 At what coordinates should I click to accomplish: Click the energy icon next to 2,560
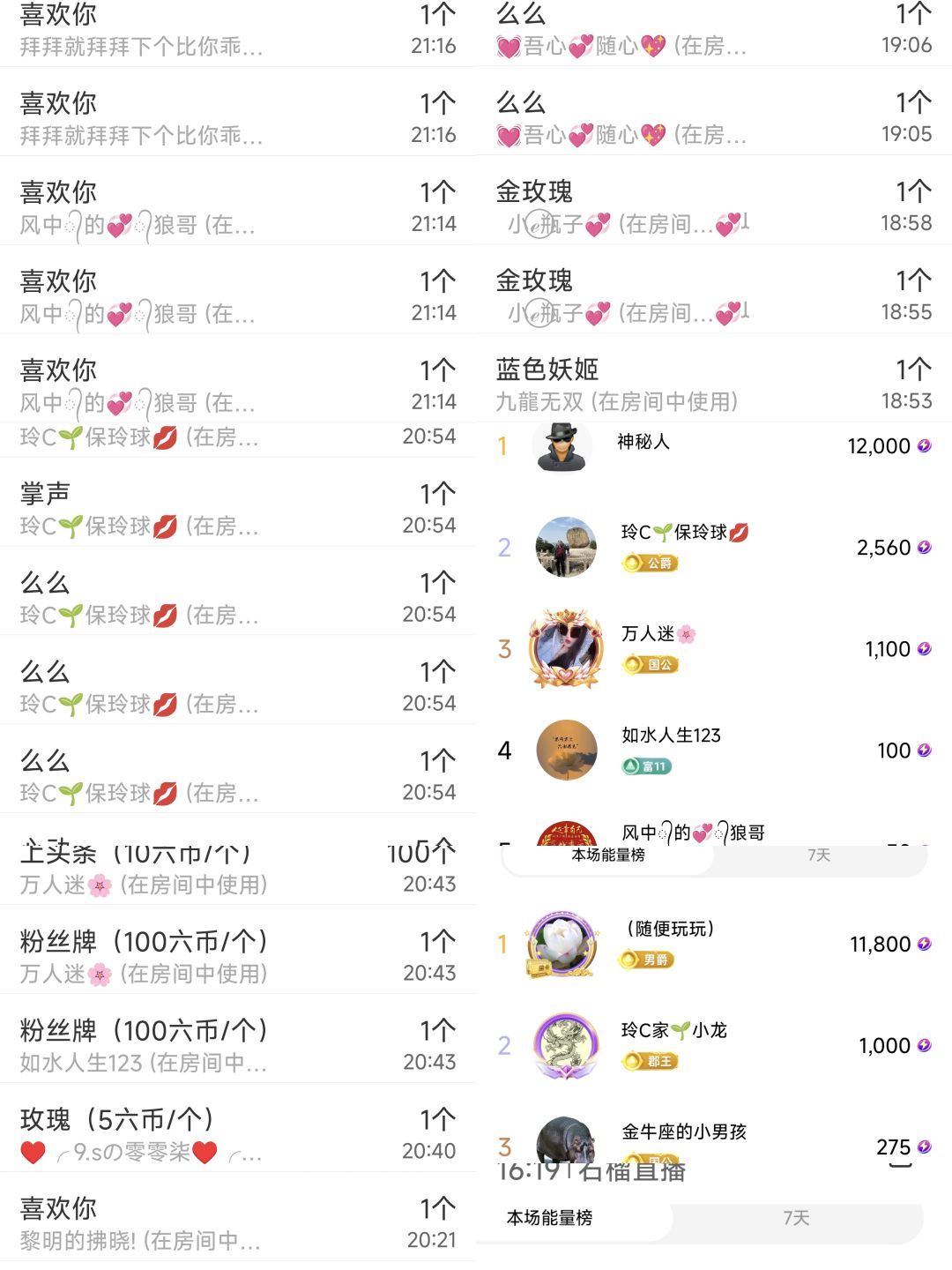click(921, 547)
